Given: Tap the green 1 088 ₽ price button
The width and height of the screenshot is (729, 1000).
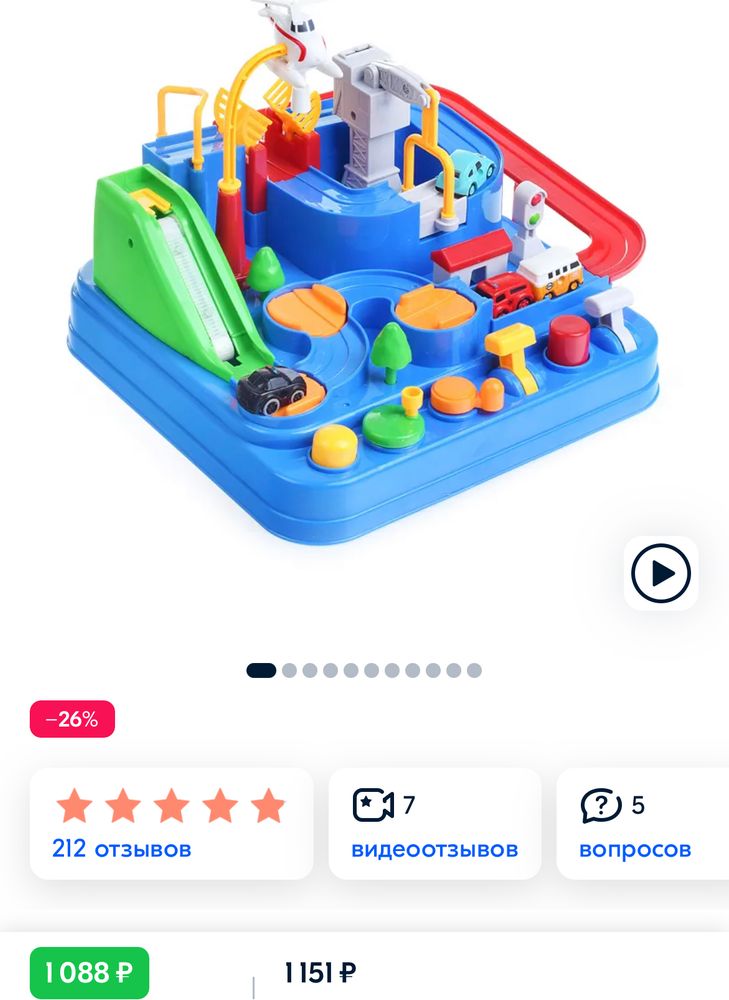Looking at the screenshot, I should pyautogui.click(x=89, y=971).
